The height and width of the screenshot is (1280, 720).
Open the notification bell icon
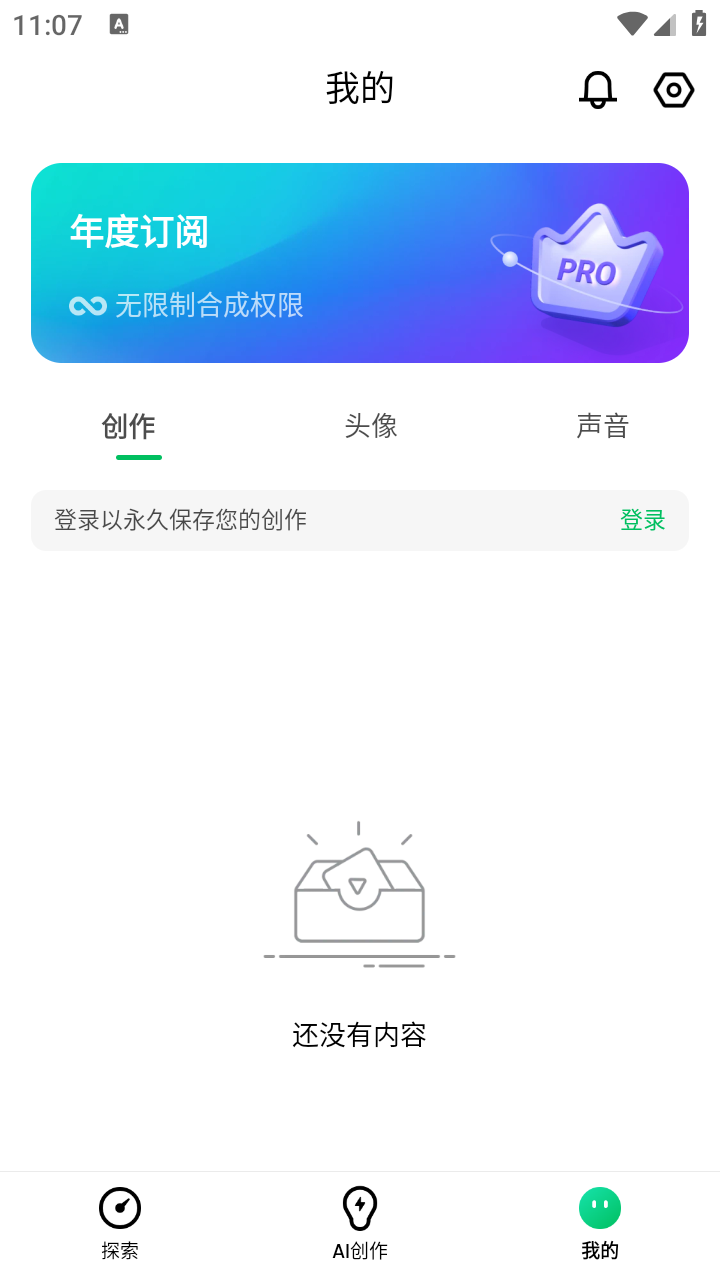tap(598, 89)
